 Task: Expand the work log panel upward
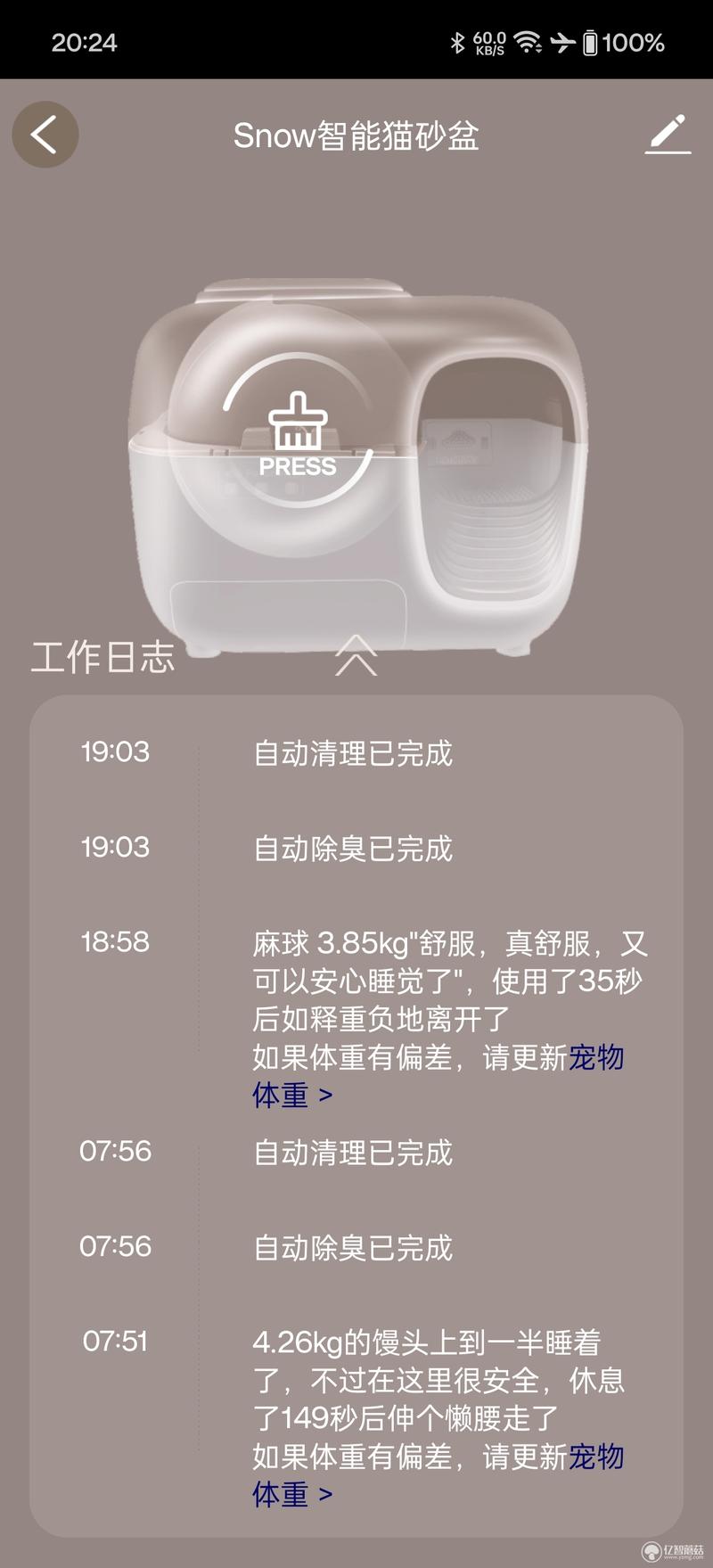(356, 656)
